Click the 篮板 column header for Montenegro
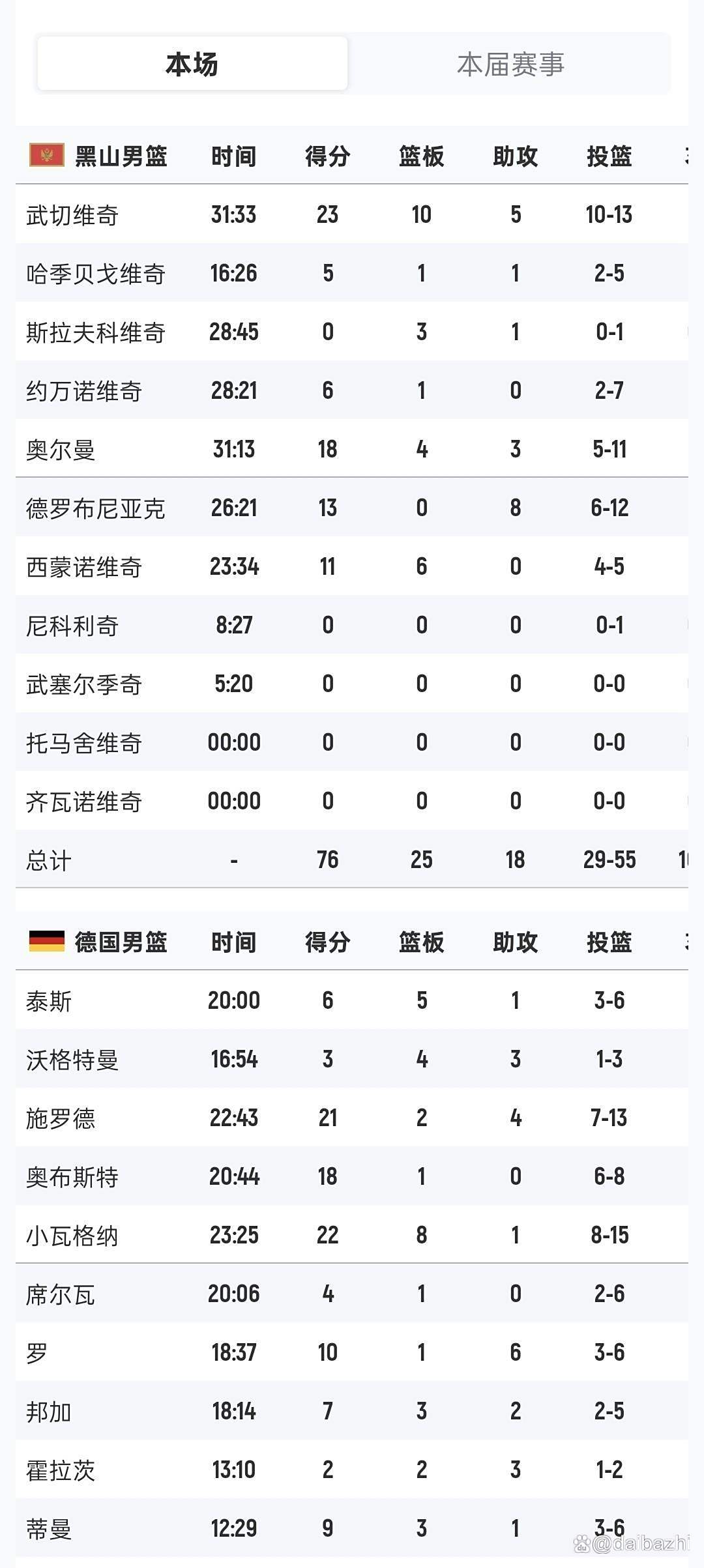Viewport: 704px width, 1568px height. coord(420,155)
